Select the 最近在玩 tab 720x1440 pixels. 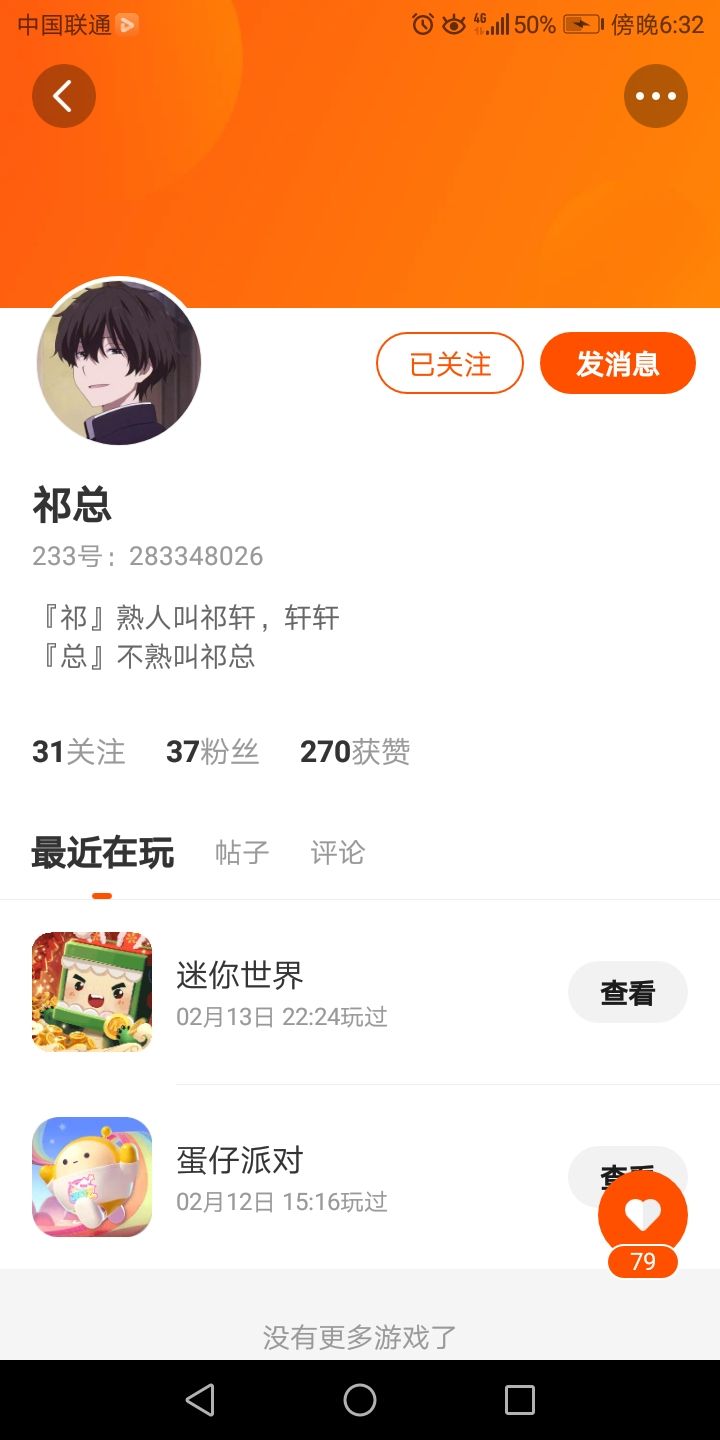pos(102,853)
